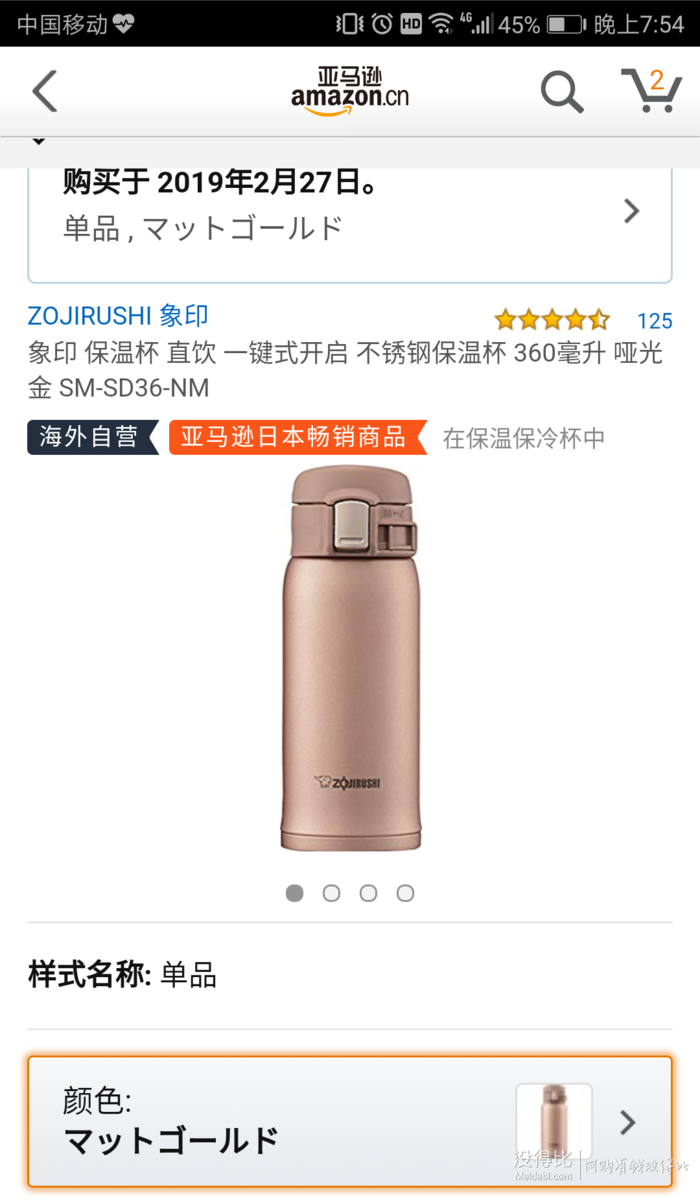700x1200 pixels.
Task: Open the shopping cart
Action: coord(651,90)
